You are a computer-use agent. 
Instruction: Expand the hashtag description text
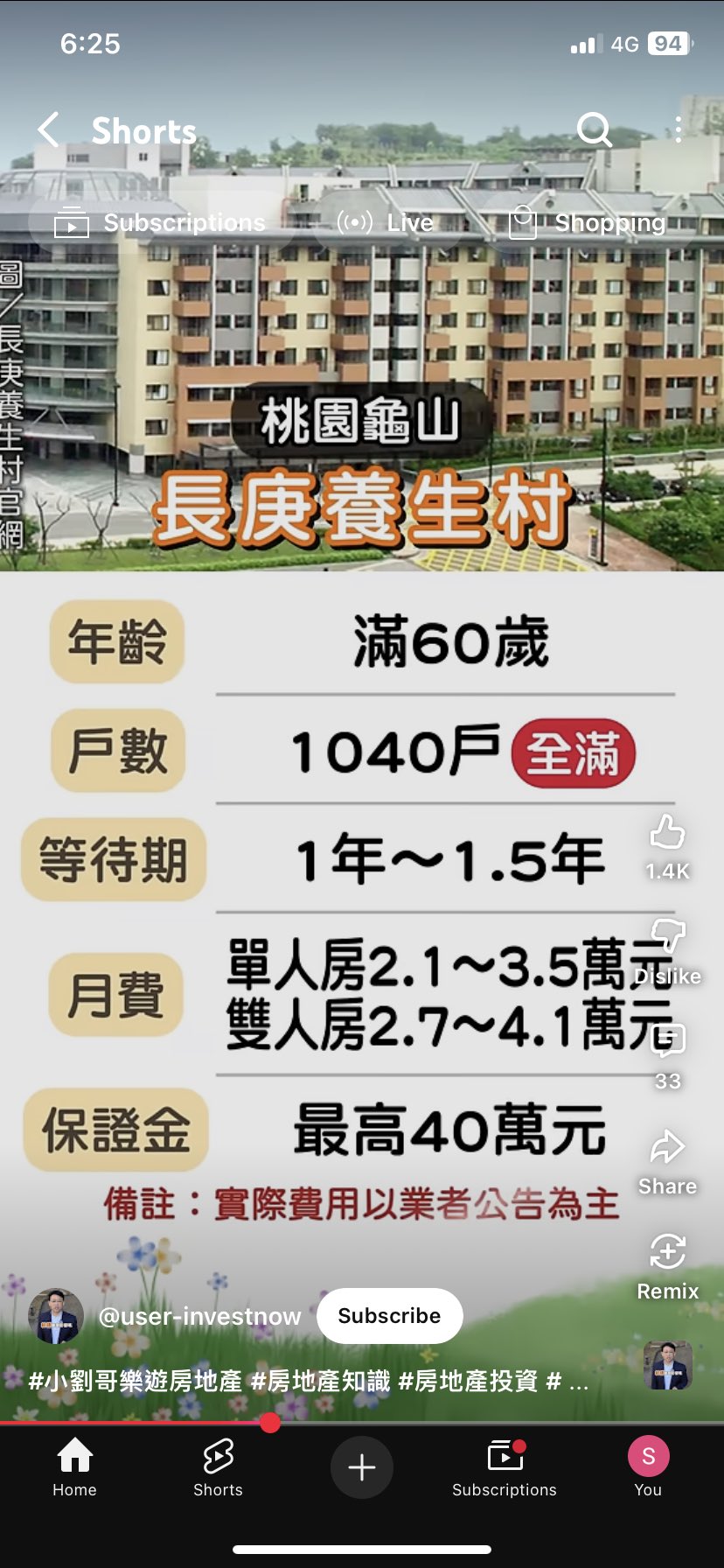309,1381
